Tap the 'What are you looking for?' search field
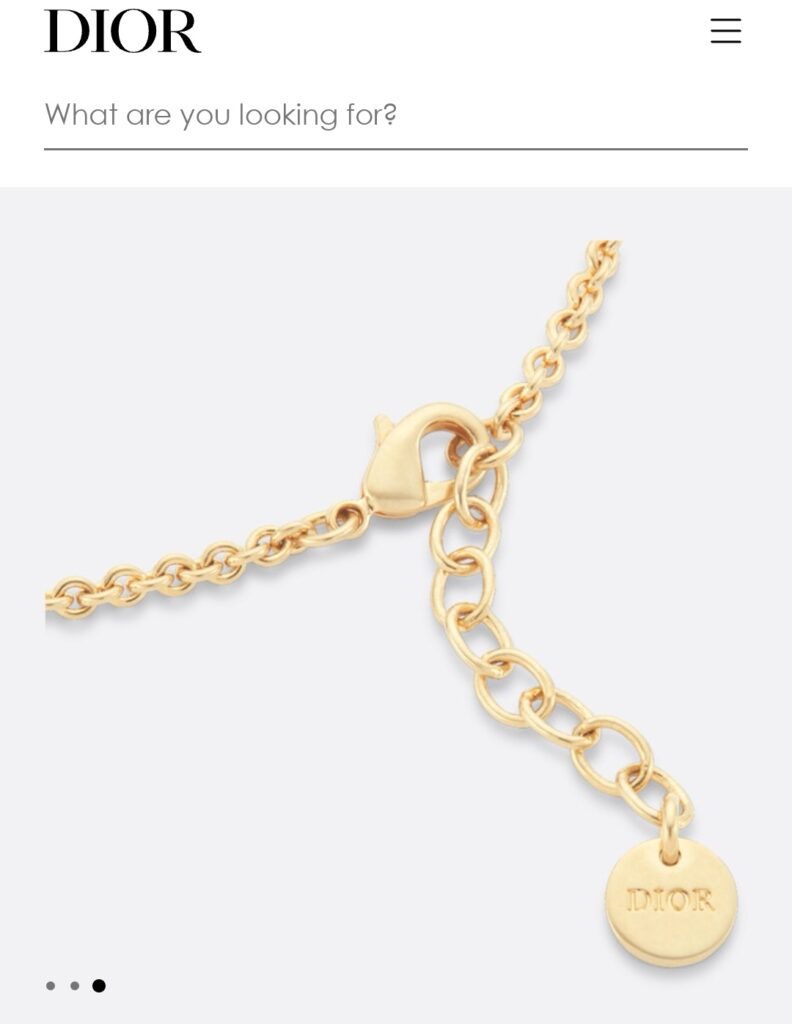 point(395,115)
